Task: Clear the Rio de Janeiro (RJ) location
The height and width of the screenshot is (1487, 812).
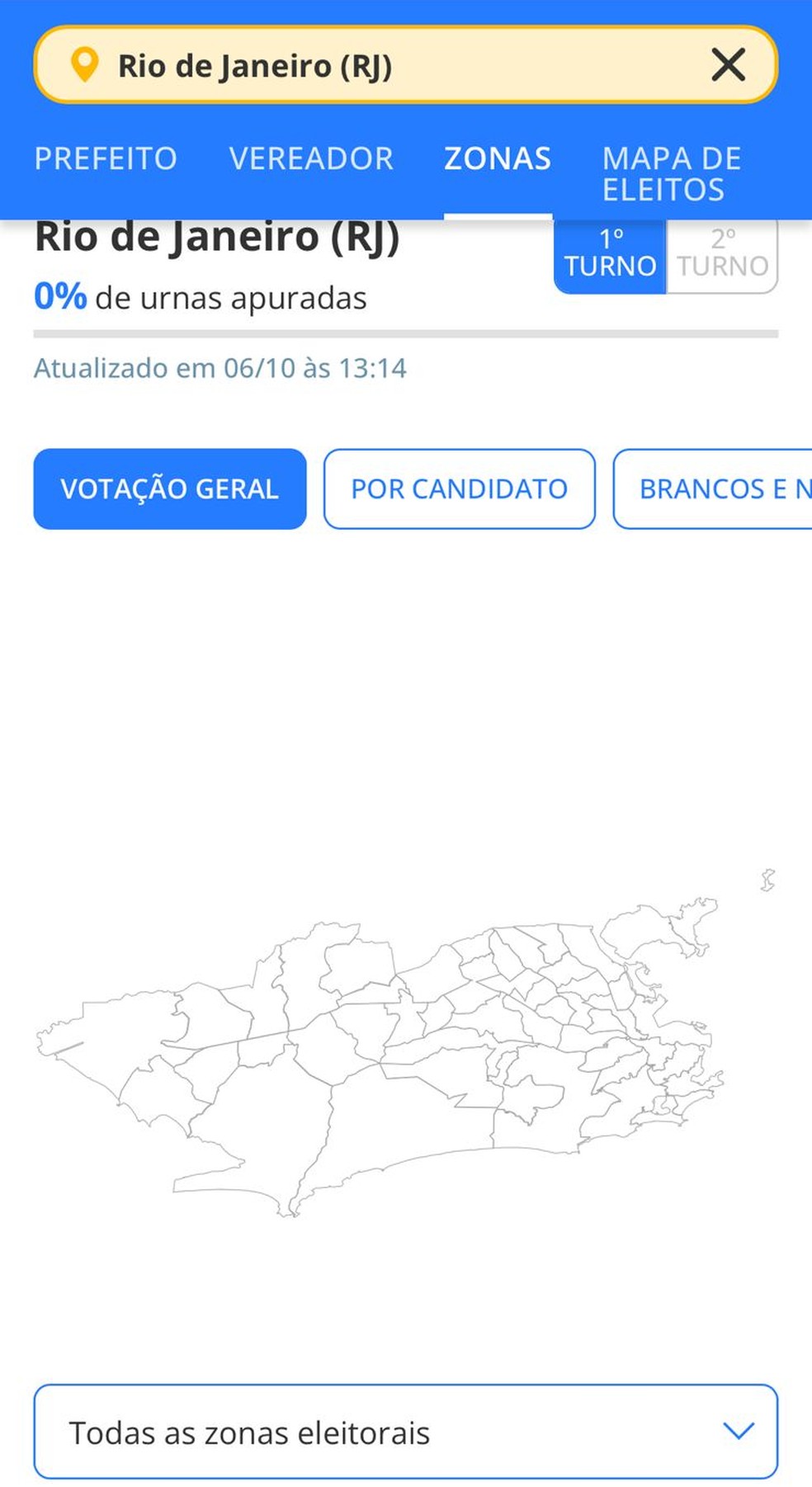Action: [728, 64]
